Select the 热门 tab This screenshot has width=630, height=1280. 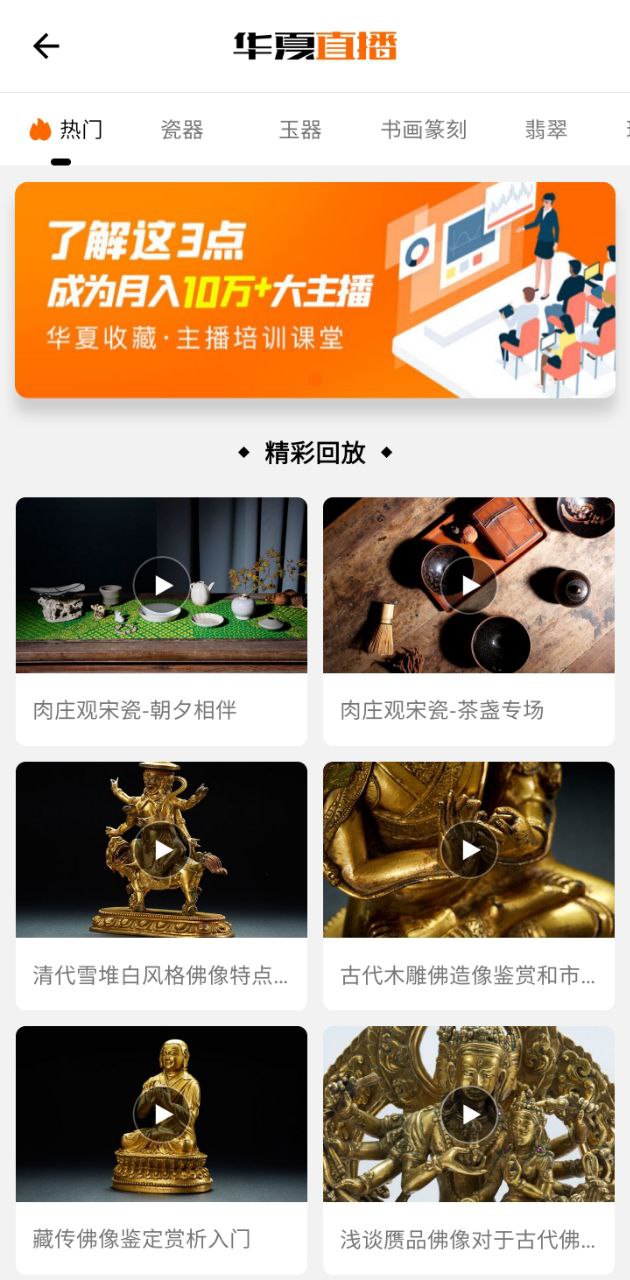point(67,129)
